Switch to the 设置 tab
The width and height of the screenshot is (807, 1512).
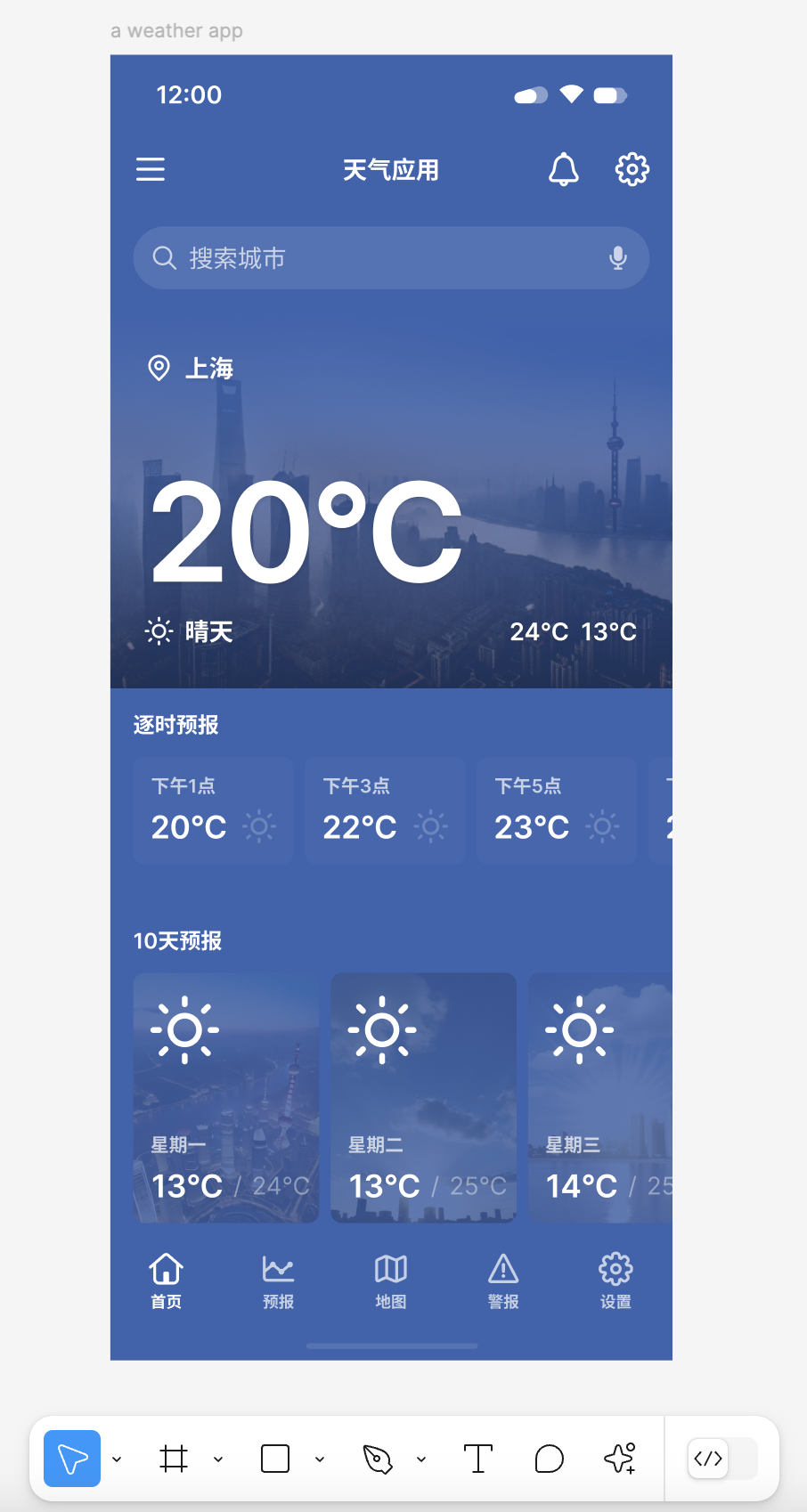[x=615, y=1280]
